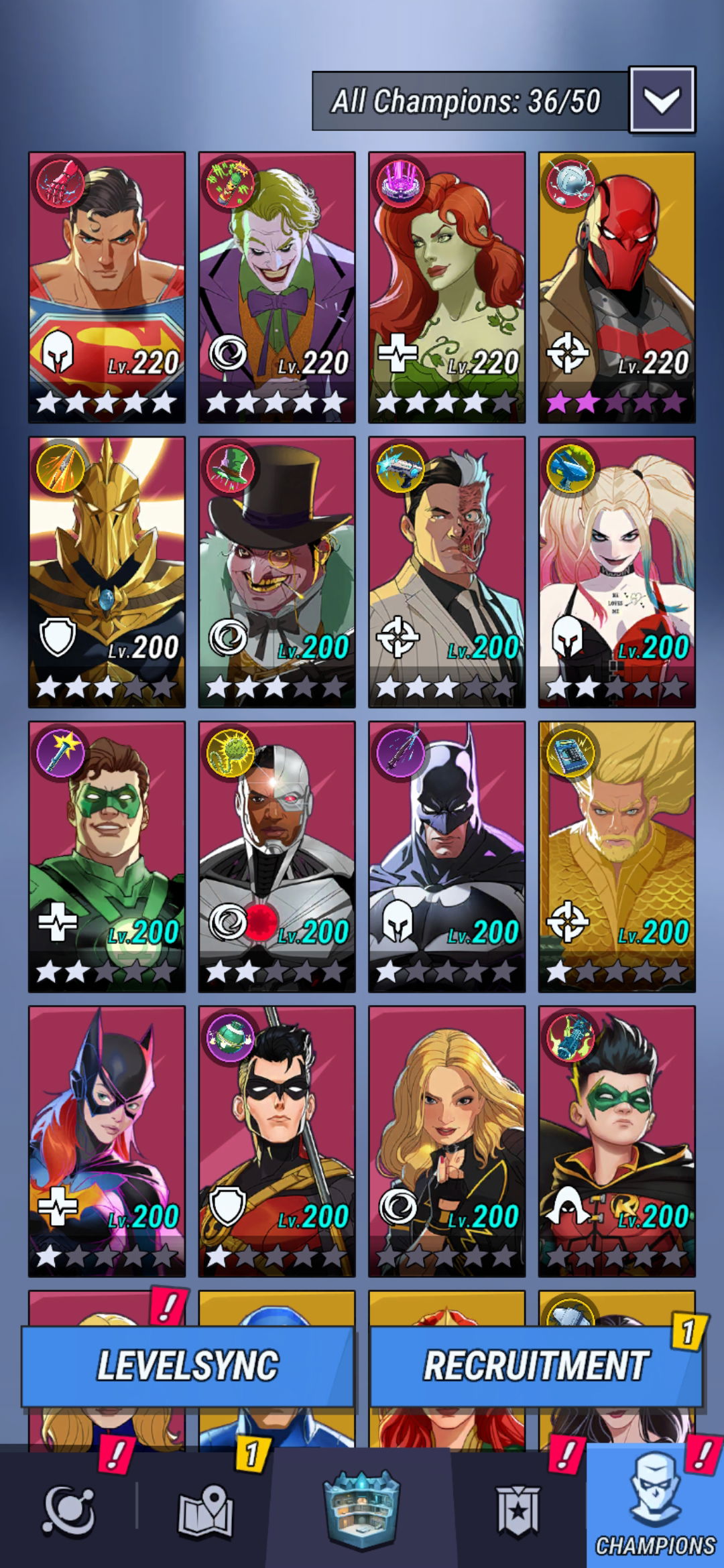Open Two-Face champion card
Image resolution: width=724 pixels, height=1568 pixels.
(x=446, y=572)
